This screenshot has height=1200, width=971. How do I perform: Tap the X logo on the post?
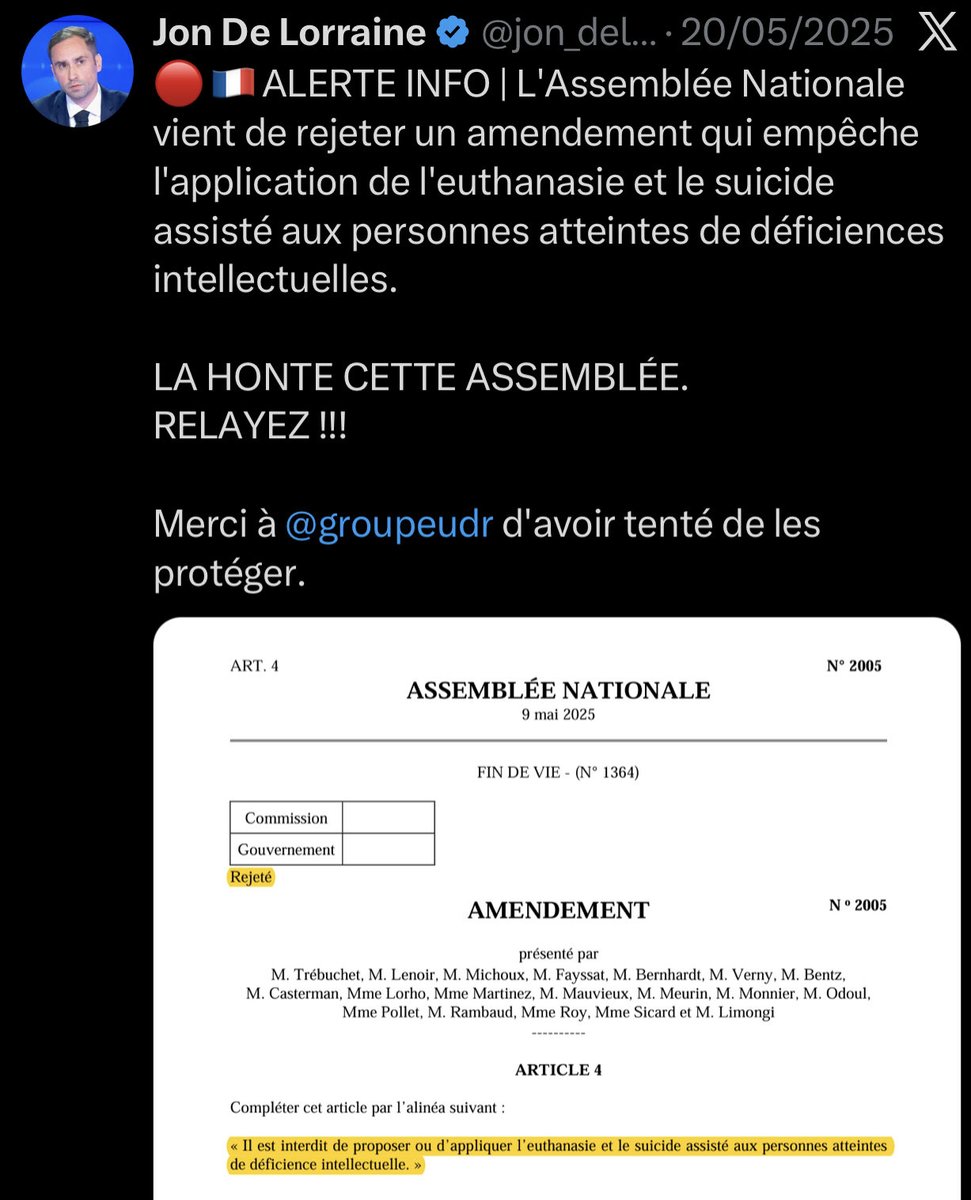pos(936,33)
